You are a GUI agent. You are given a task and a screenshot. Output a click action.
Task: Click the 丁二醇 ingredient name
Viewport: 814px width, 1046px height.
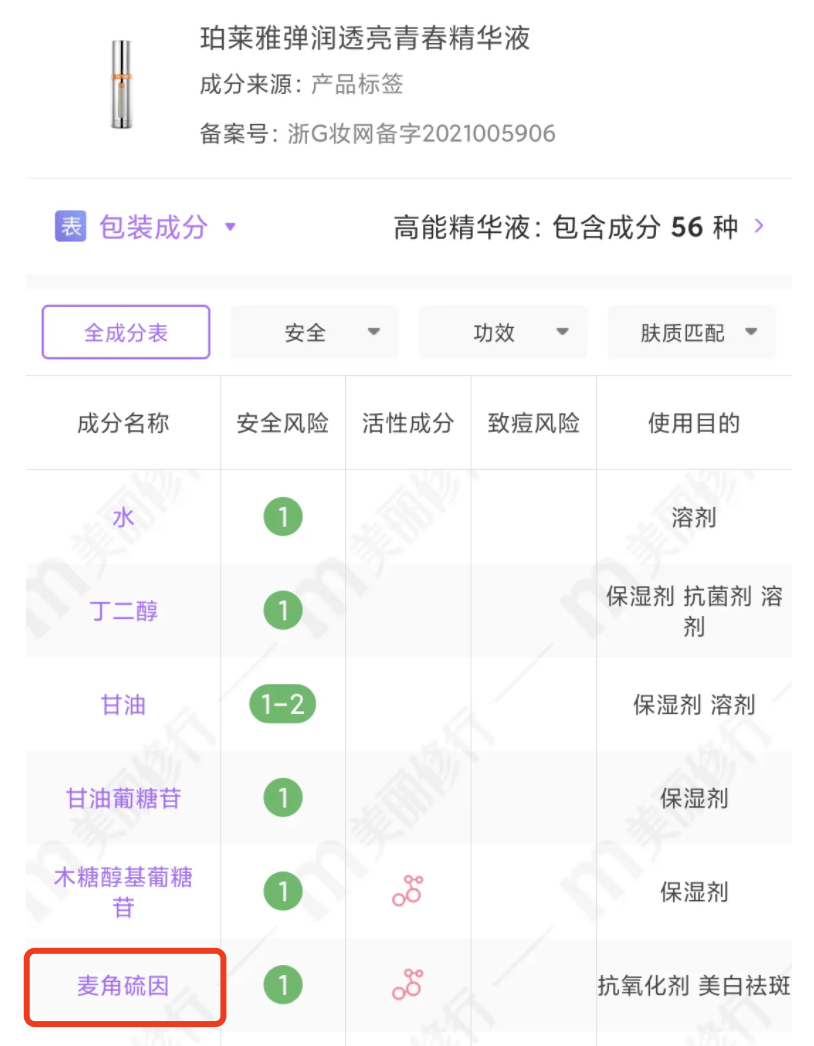click(122, 610)
